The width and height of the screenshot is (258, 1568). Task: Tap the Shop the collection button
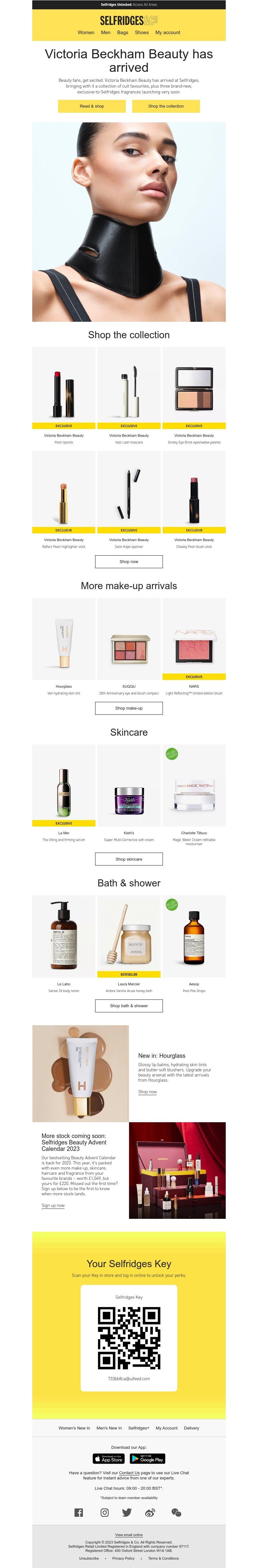point(166,106)
